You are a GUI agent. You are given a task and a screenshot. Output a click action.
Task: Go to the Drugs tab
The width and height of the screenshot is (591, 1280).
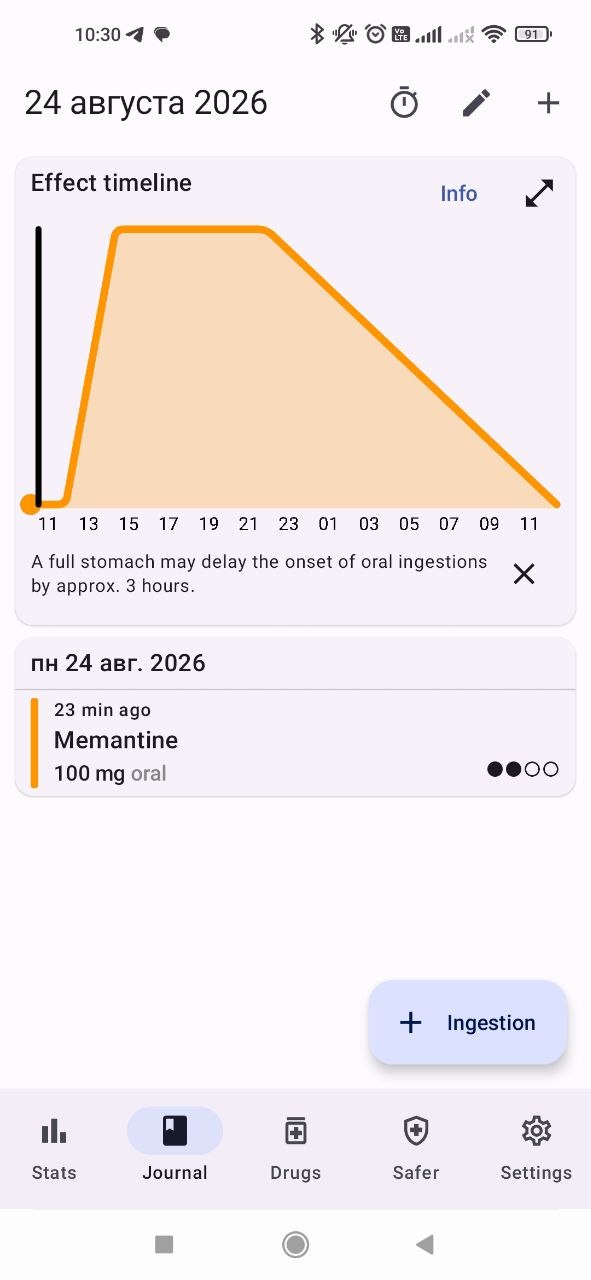295,1148
